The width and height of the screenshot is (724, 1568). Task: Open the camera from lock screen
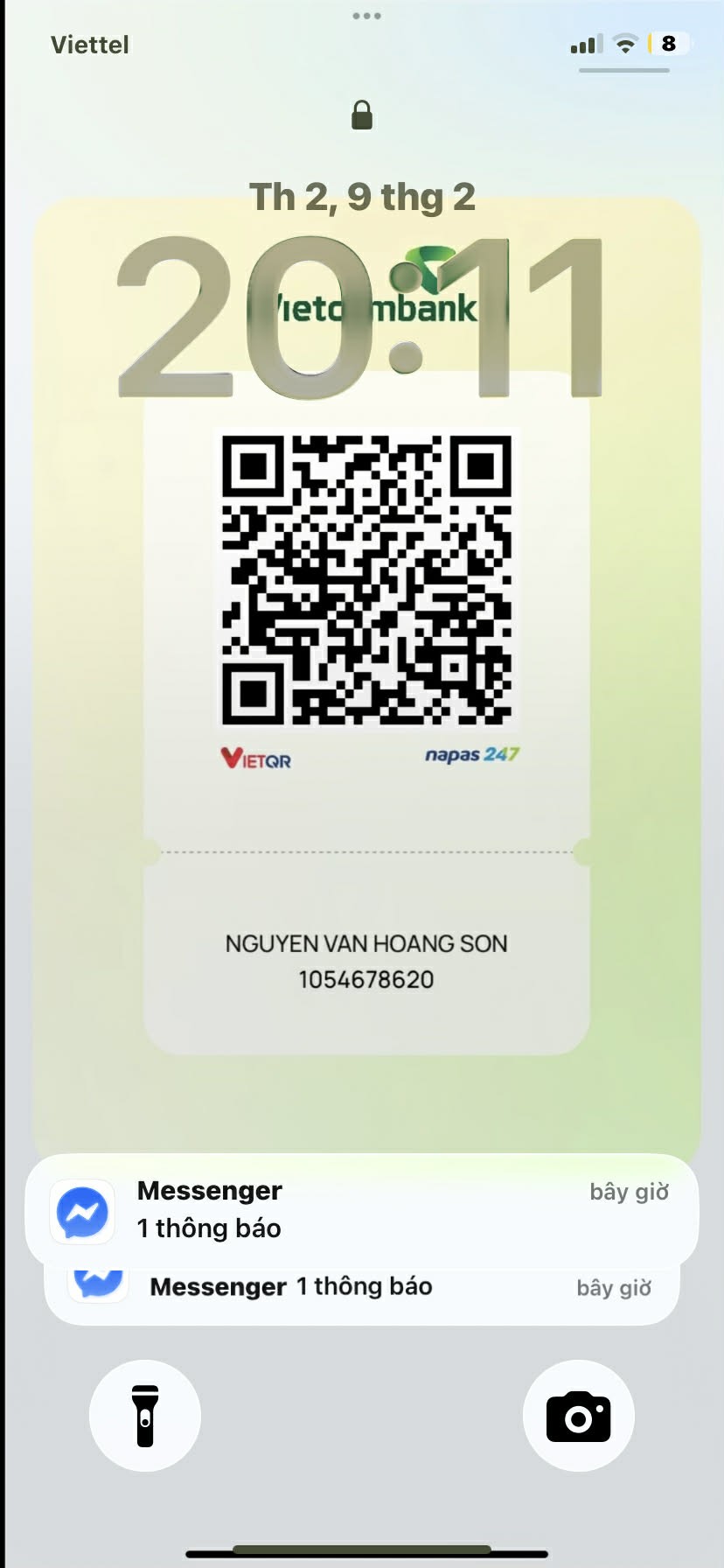(578, 1415)
